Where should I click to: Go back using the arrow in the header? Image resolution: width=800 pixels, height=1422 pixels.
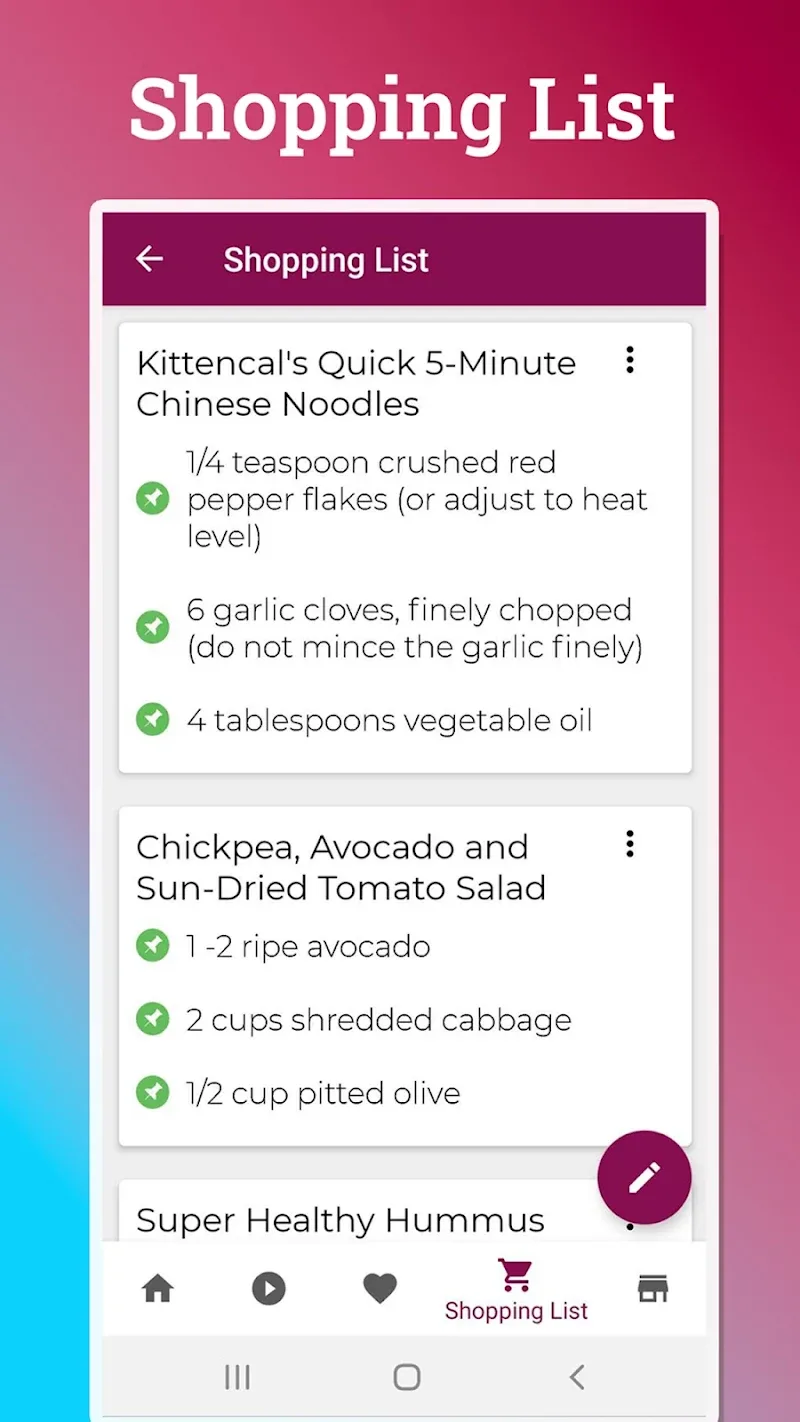coord(149,259)
